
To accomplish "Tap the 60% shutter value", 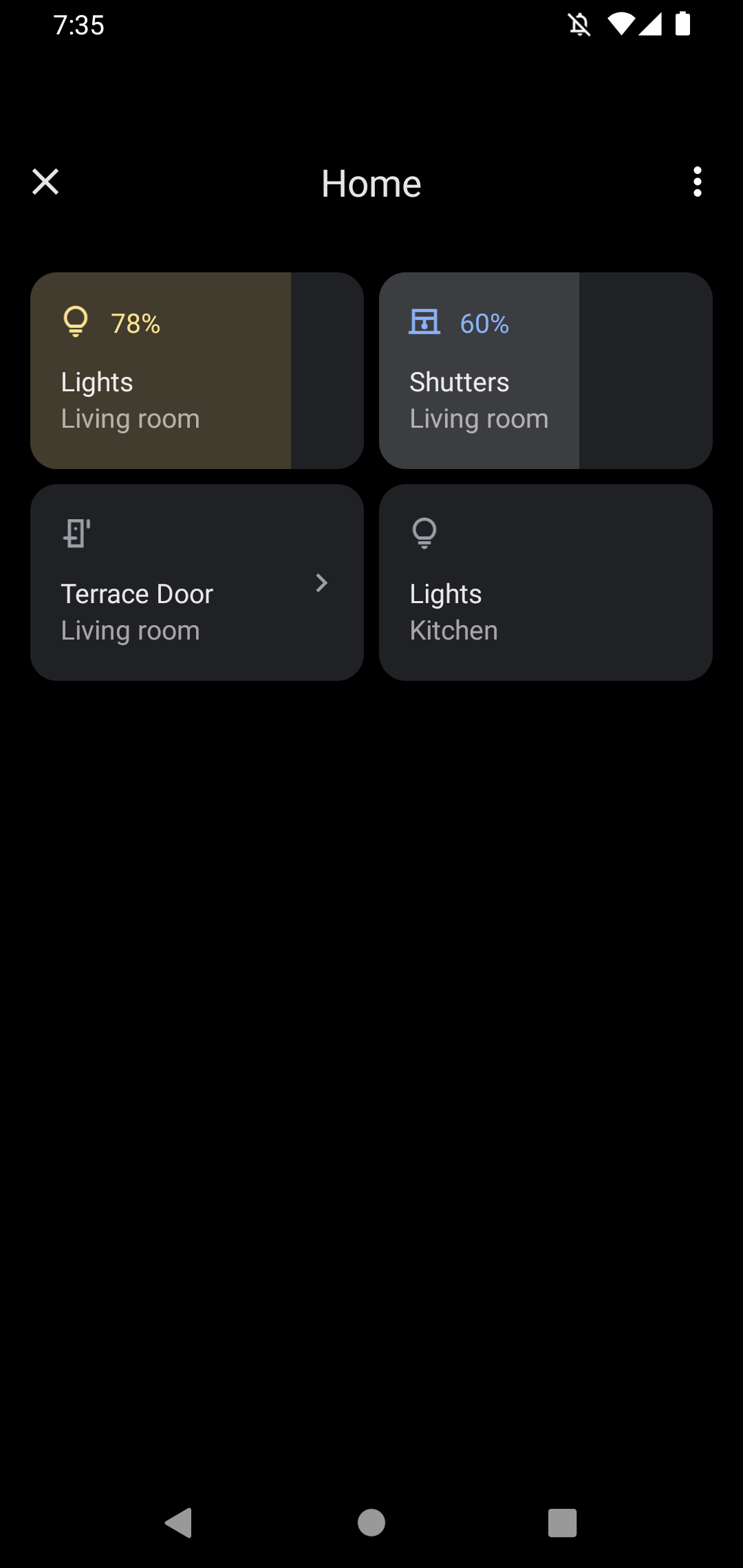I will [x=483, y=323].
